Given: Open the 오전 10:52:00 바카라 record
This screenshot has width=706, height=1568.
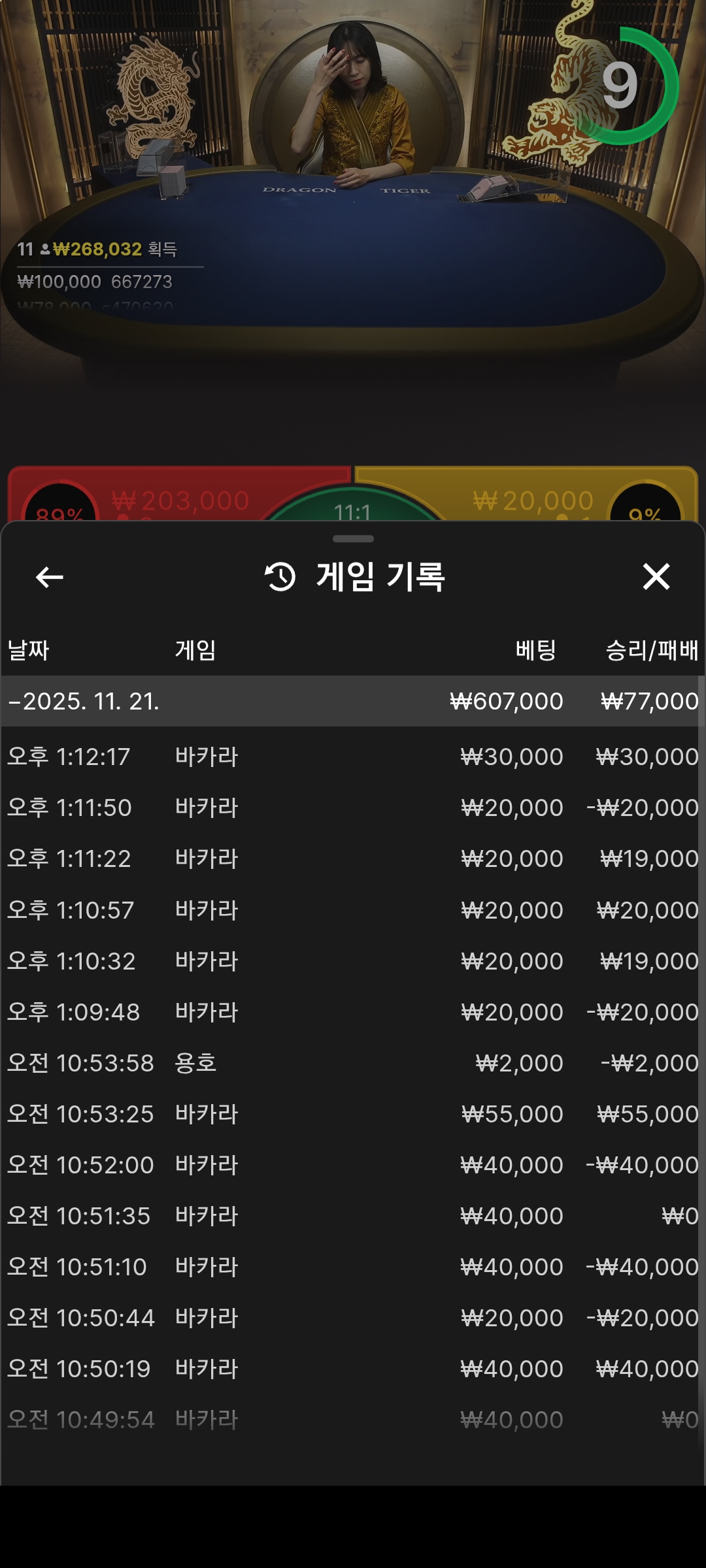Looking at the screenshot, I should [x=352, y=1165].
